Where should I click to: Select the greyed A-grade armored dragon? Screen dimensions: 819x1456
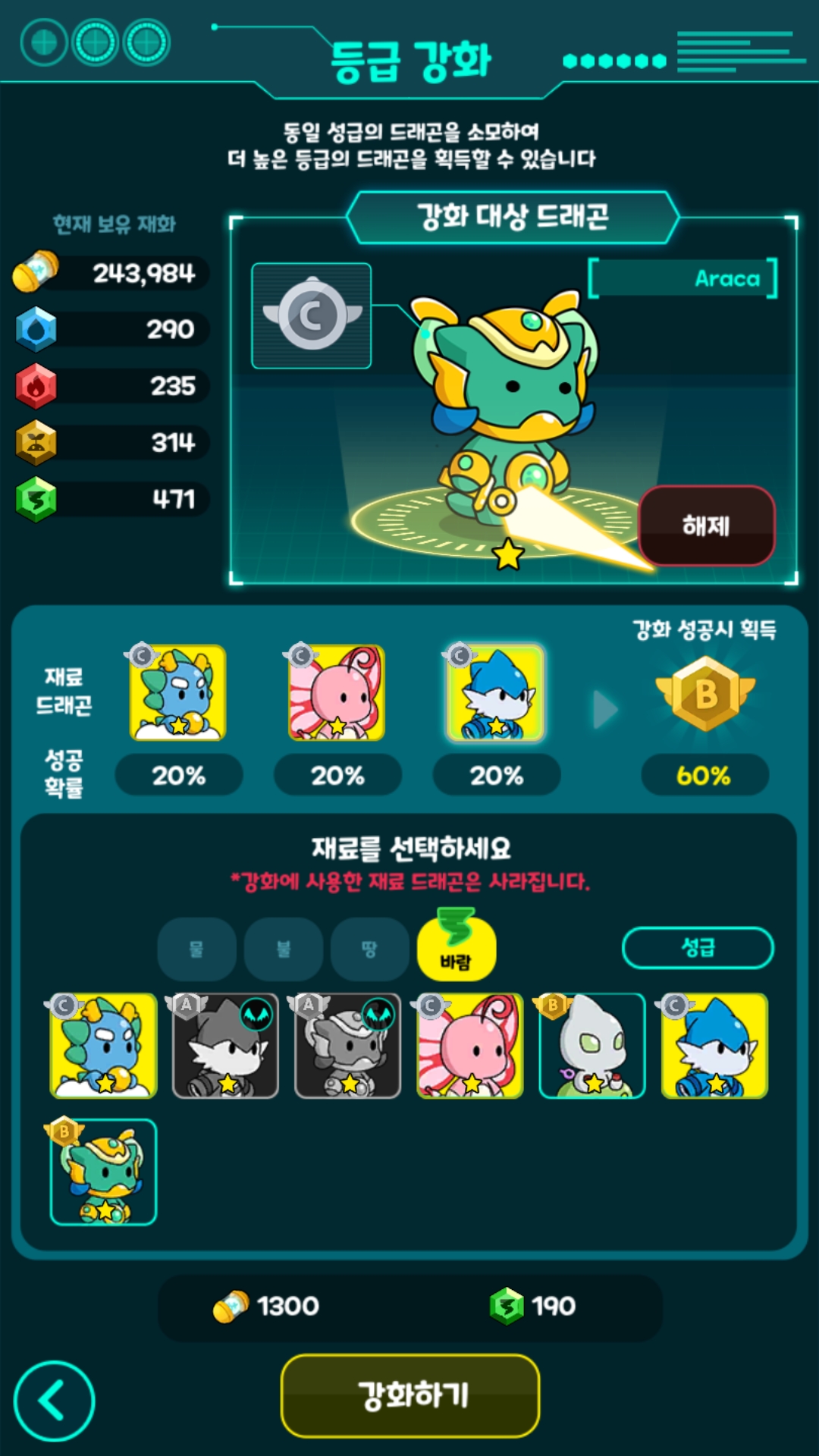tap(347, 1046)
